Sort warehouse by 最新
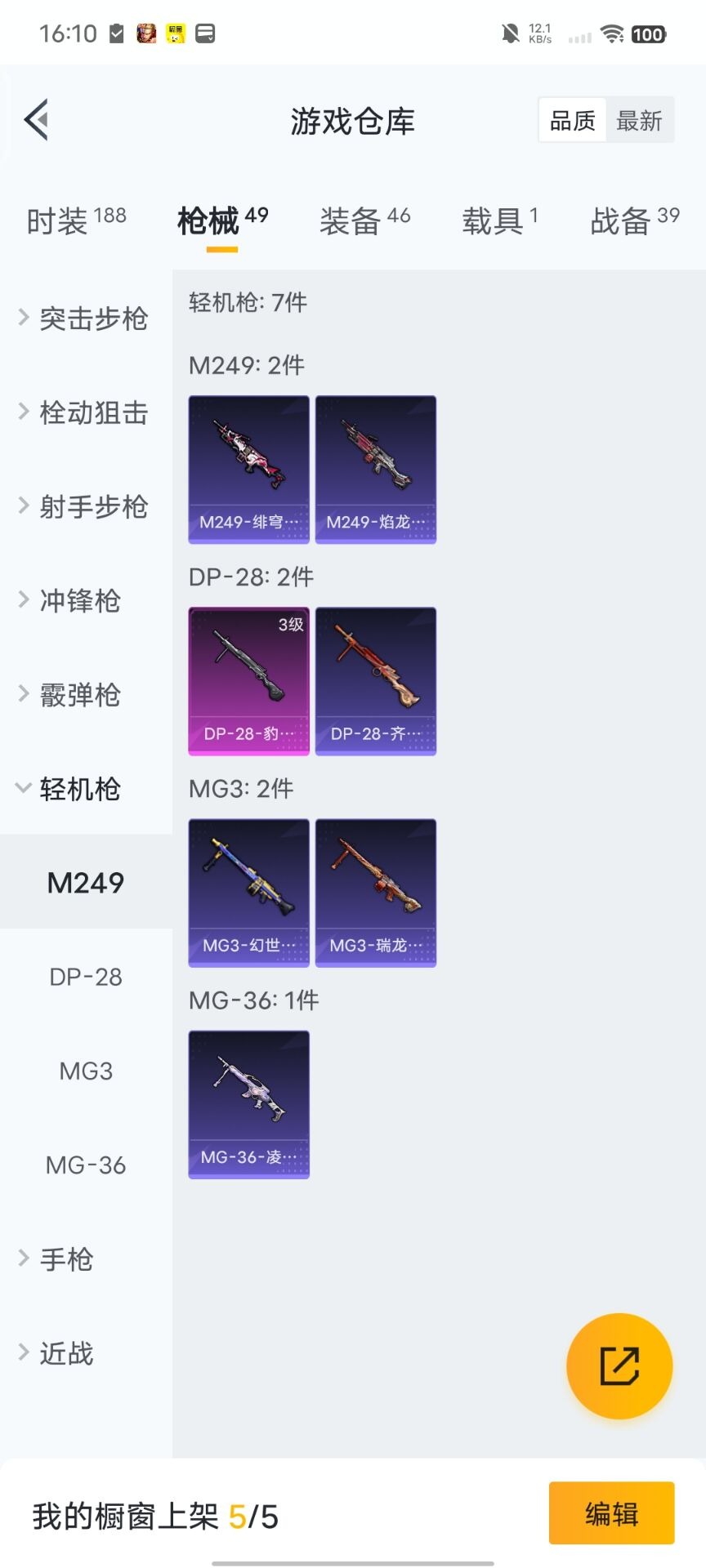The image size is (706, 1568). point(639,121)
